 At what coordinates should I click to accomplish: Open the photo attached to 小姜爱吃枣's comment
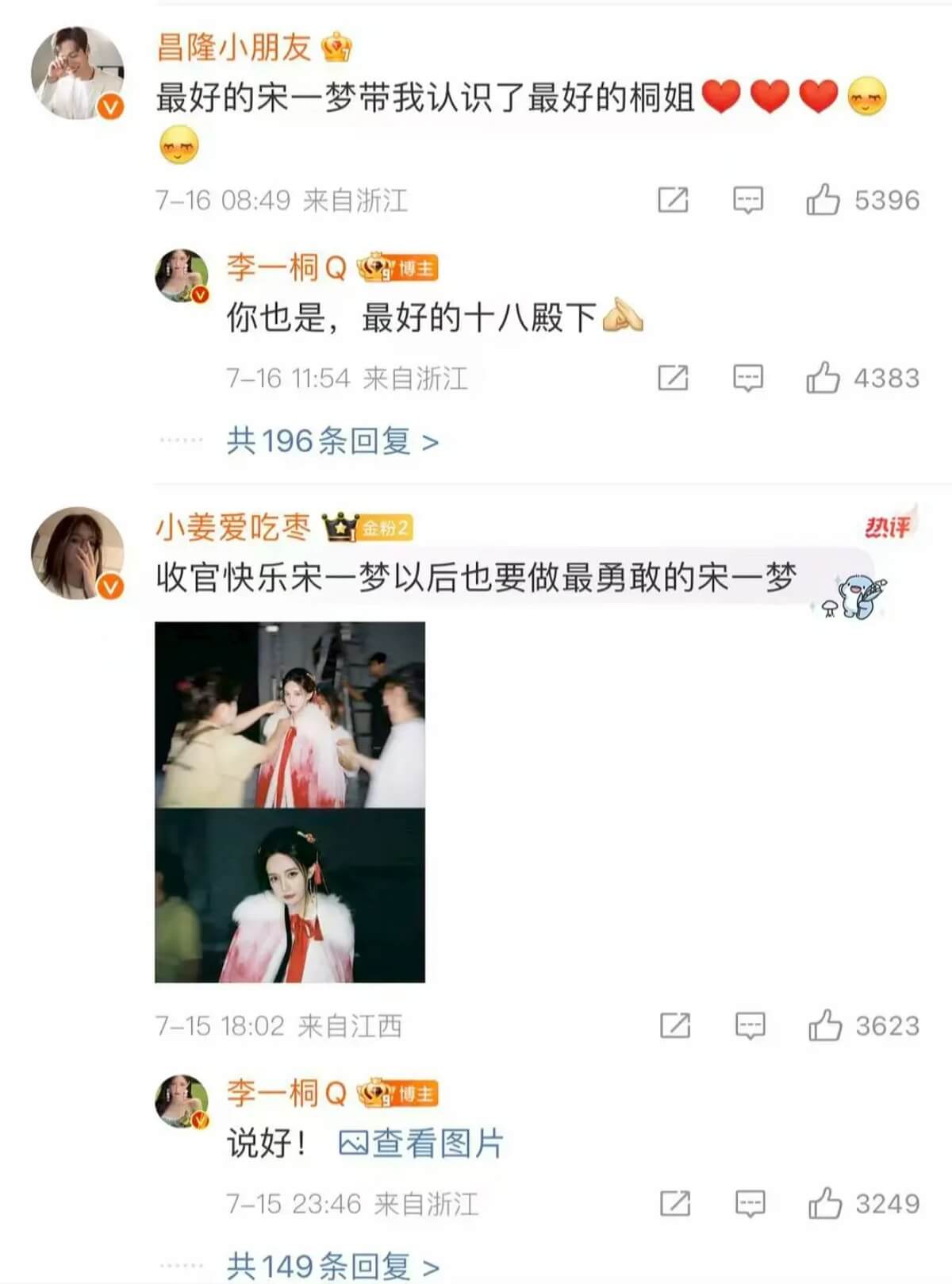tap(290, 802)
